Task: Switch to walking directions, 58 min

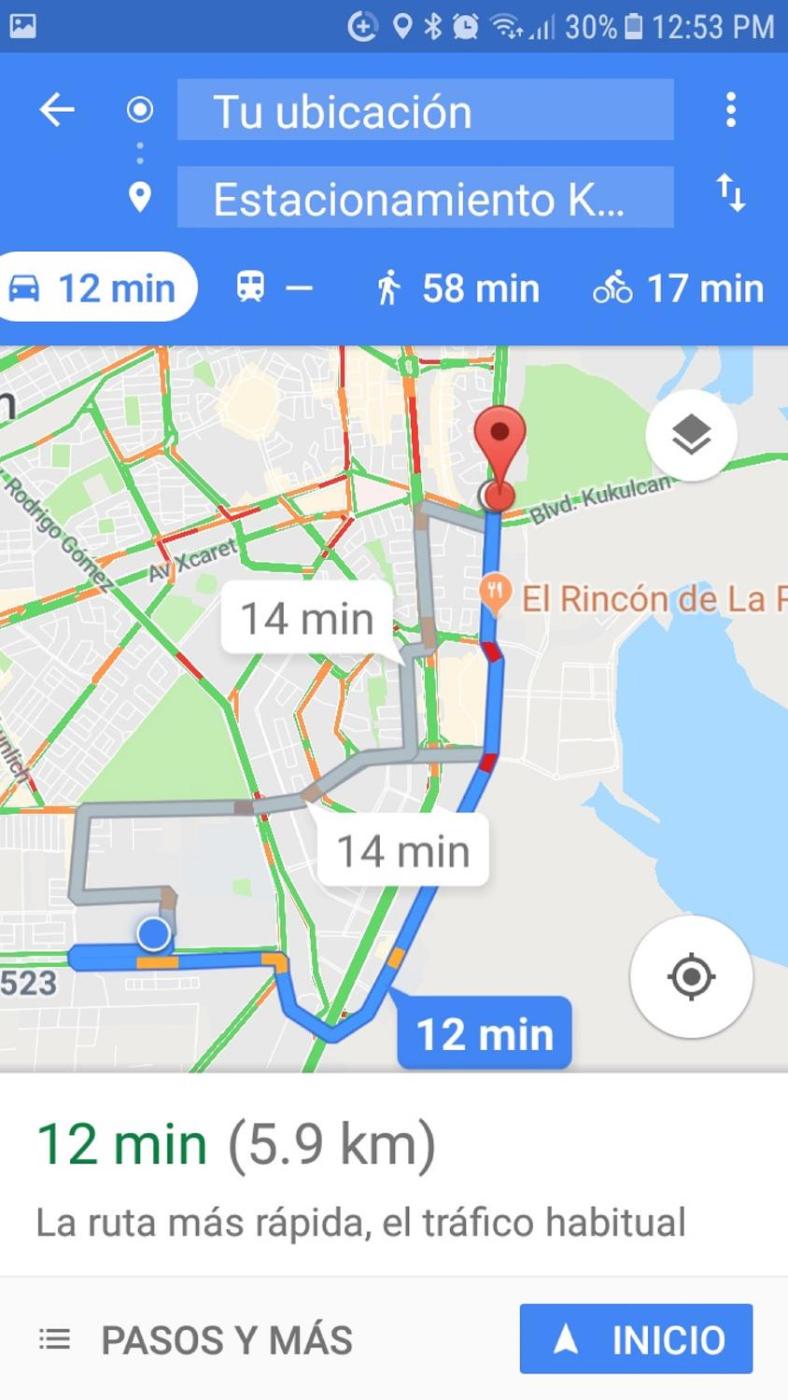Action: click(x=458, y=288)
